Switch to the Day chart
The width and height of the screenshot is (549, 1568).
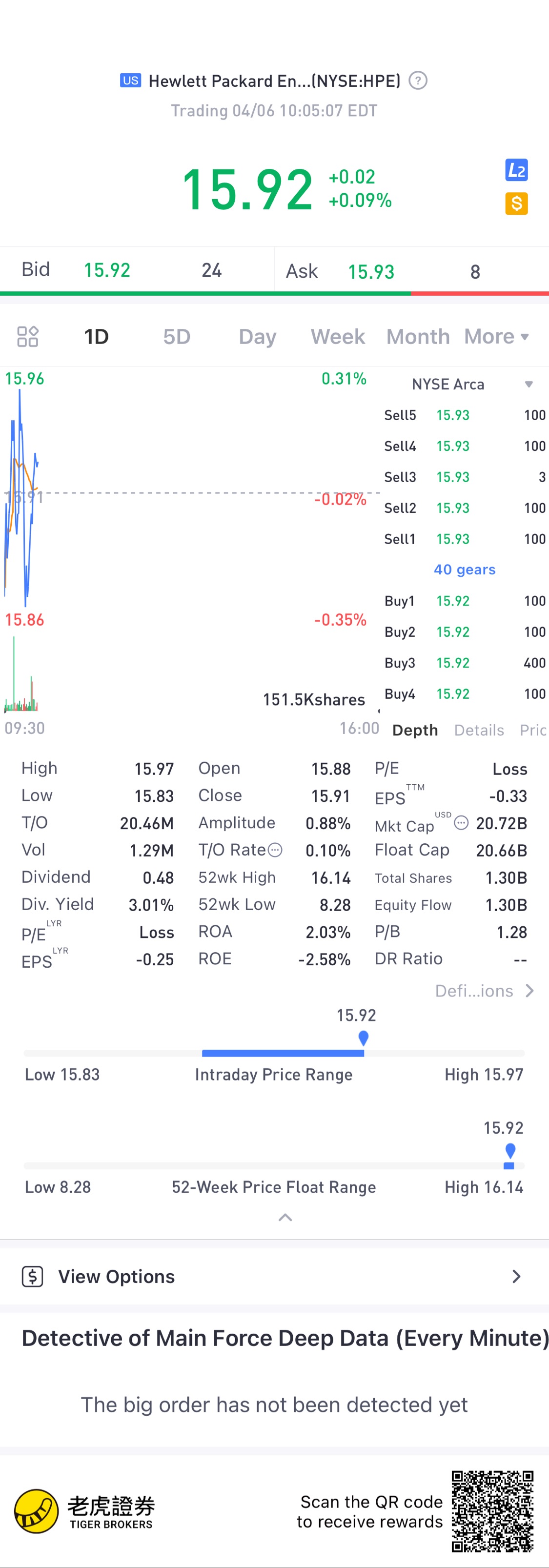pyautogui.click(x=257, y=337)
